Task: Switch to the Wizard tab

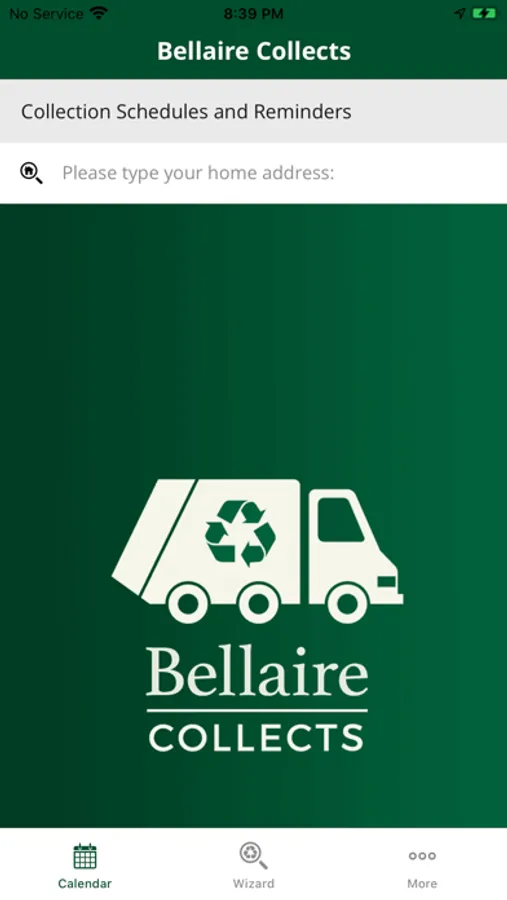Action: pyautogui.click(x=253, y=866)
